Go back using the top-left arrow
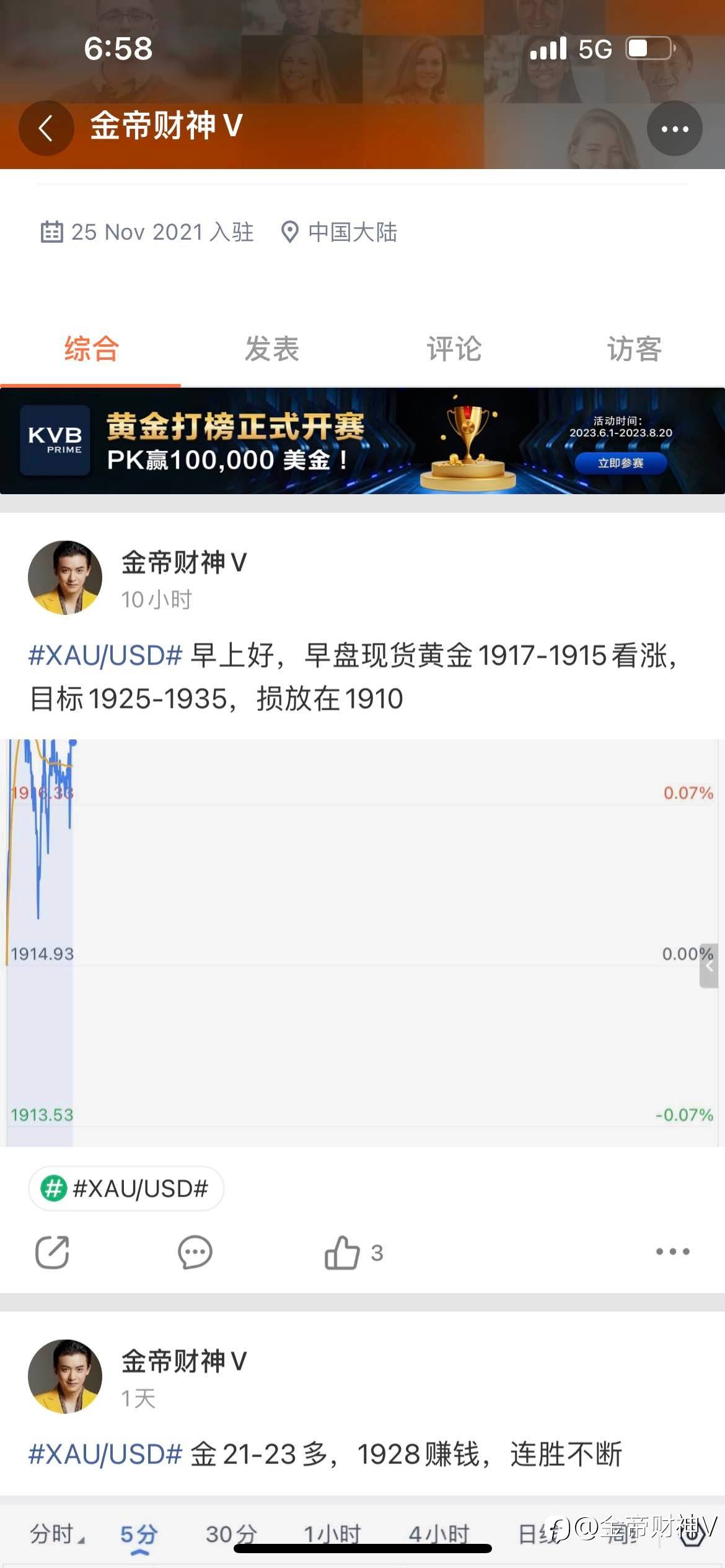Image resolution: width=725 pixels, height=1568 pixels. pos(46,128)
